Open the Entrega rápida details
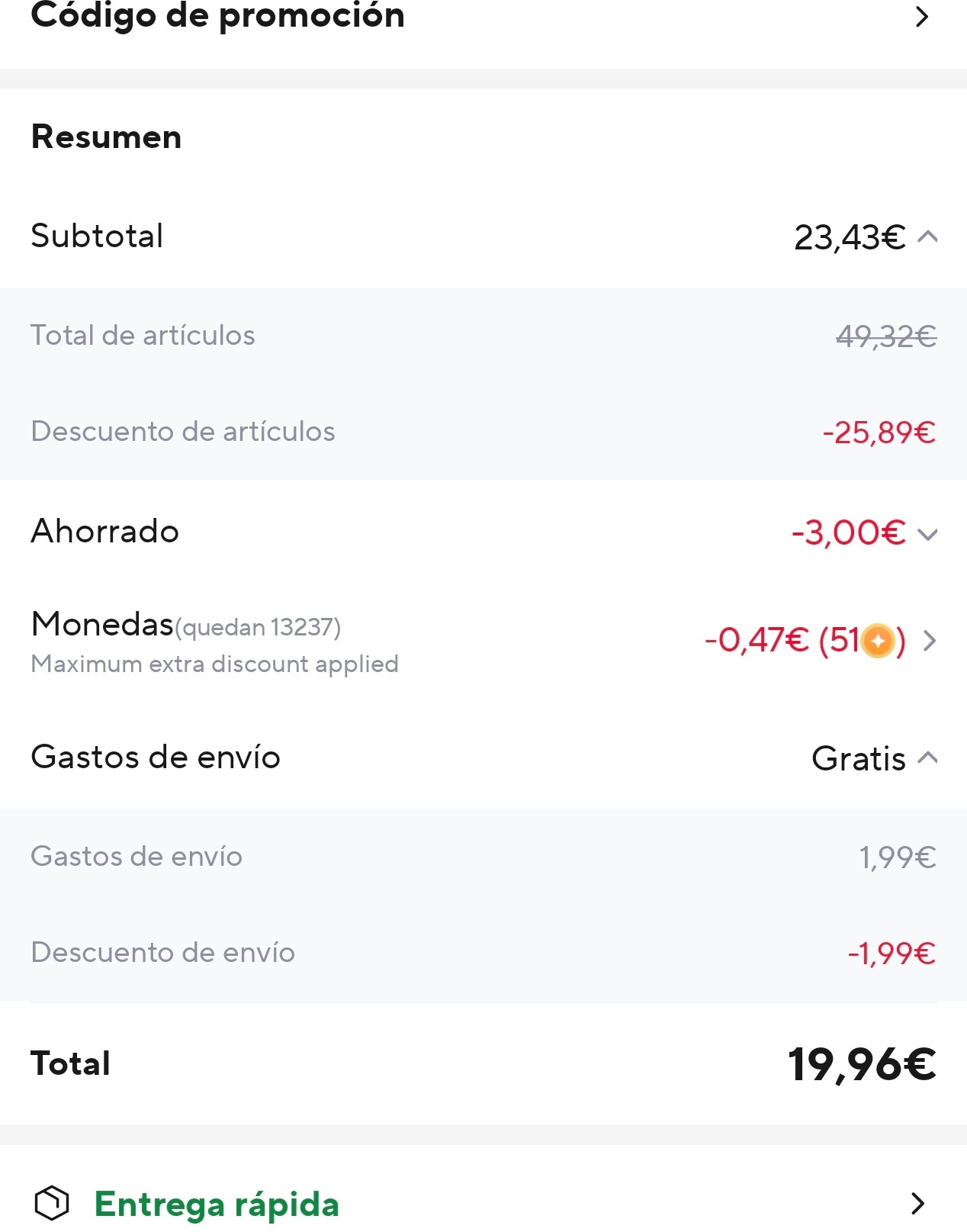967x1232 pixels. 483,1203
